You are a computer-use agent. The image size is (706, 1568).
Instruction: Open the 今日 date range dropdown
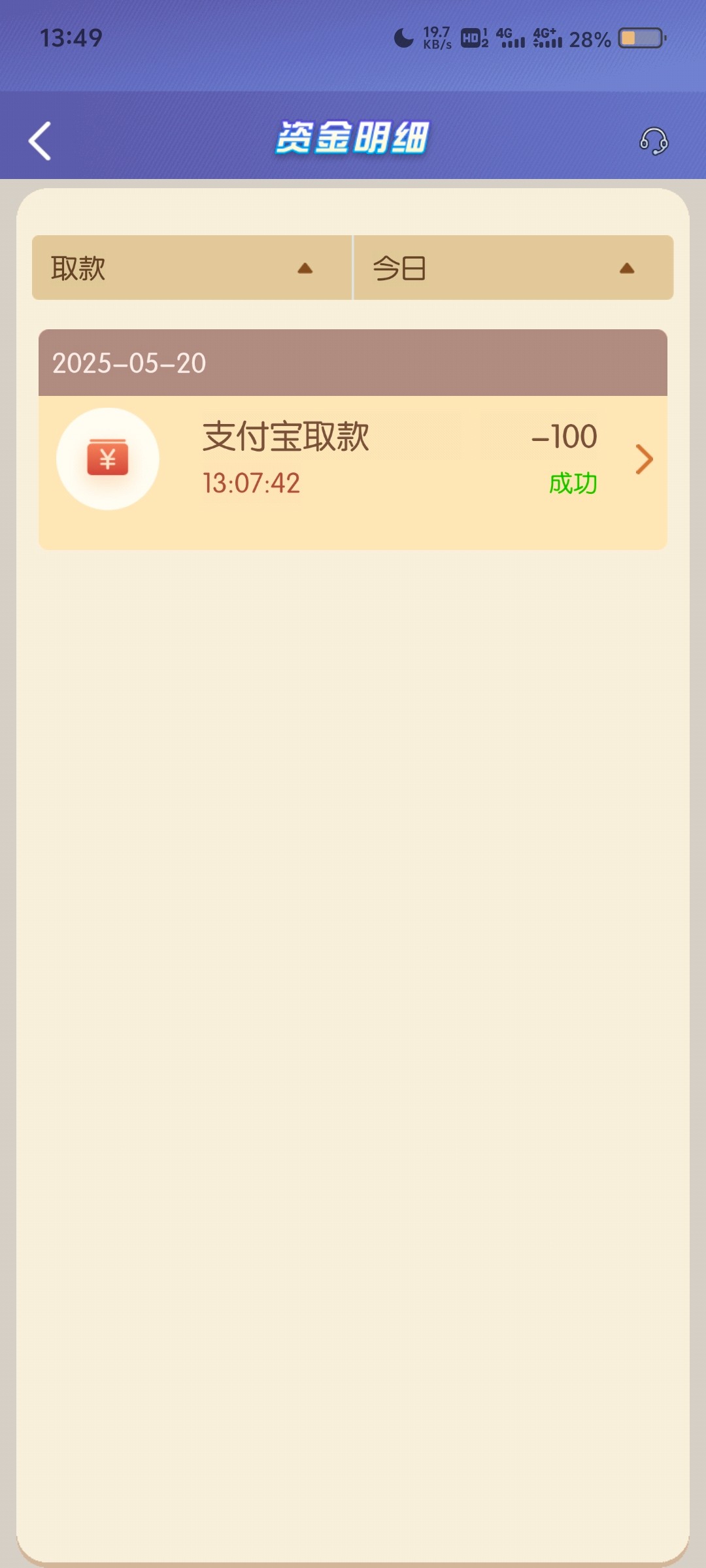tap(514, 268)
